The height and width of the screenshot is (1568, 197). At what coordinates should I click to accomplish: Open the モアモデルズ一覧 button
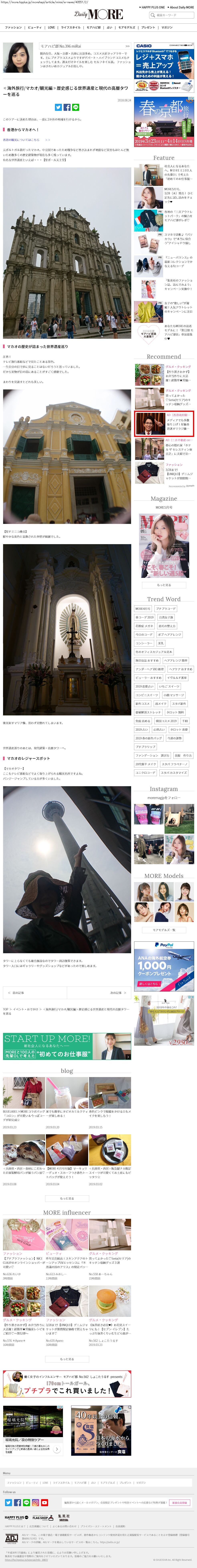click(164, 930)
